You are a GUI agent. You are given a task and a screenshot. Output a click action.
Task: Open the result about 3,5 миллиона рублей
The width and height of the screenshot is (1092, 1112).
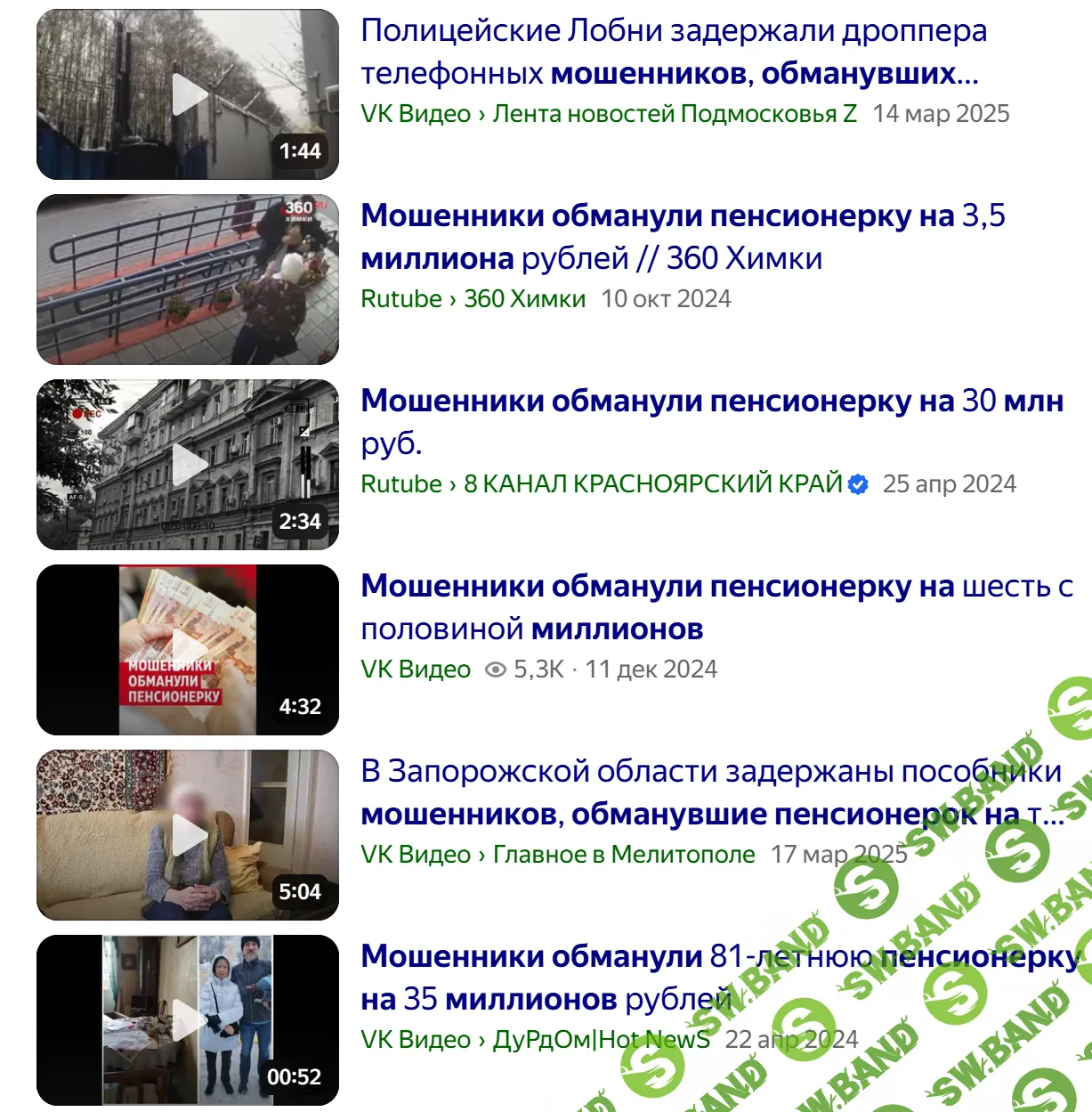point(683,237)
